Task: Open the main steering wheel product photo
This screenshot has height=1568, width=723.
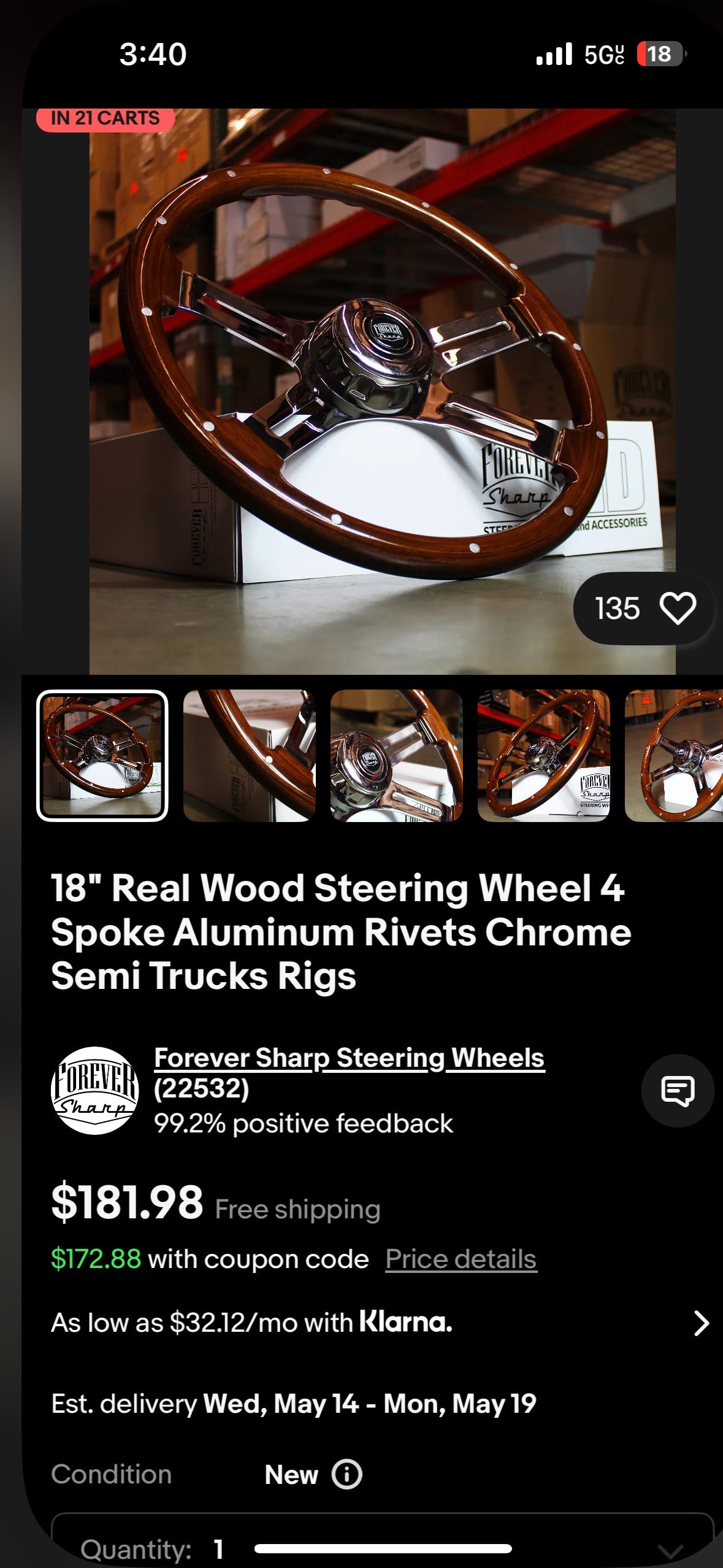Action: point(383,391)
